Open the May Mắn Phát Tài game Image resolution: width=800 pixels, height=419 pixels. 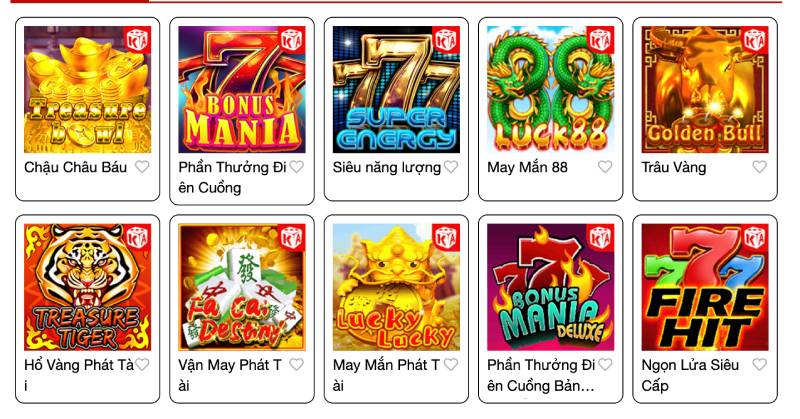[x=396, y=287]
